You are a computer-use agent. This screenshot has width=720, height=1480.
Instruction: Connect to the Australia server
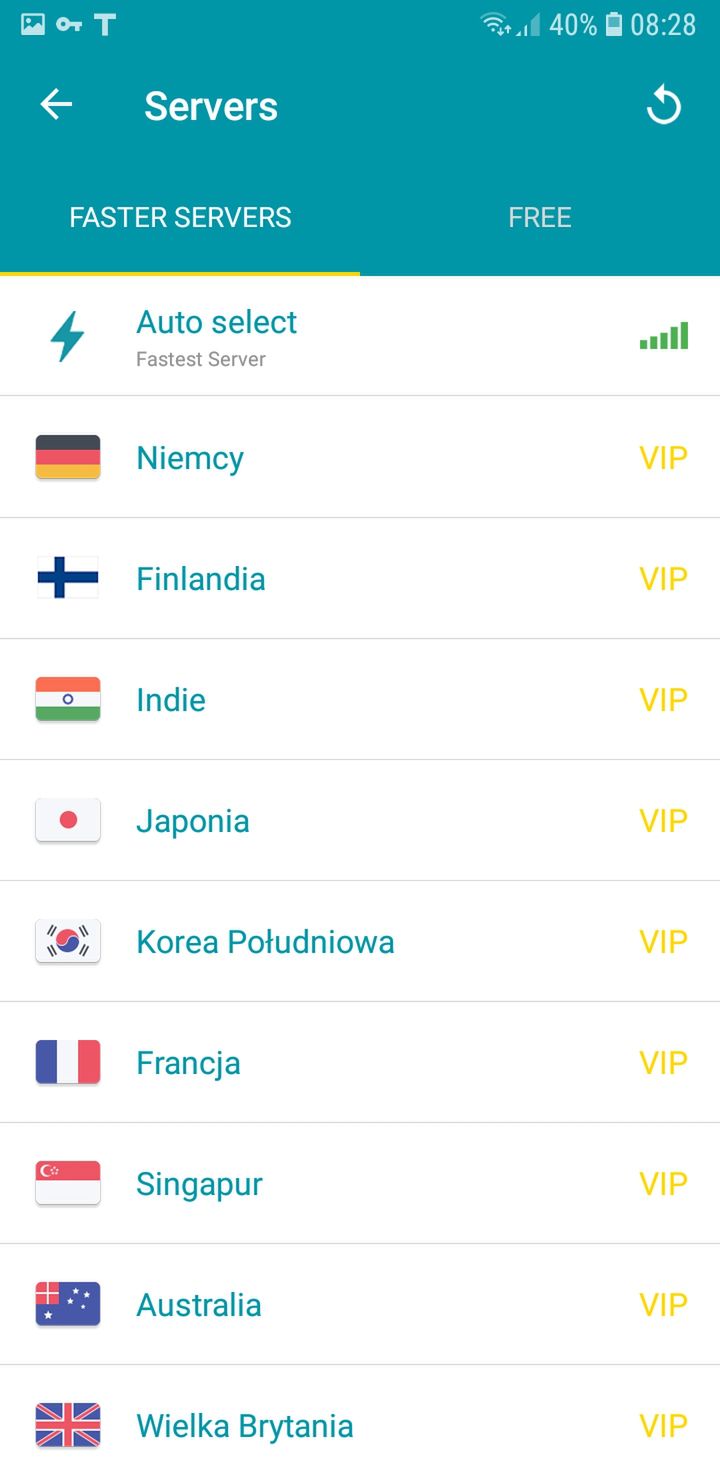[x=360, y=1305]
